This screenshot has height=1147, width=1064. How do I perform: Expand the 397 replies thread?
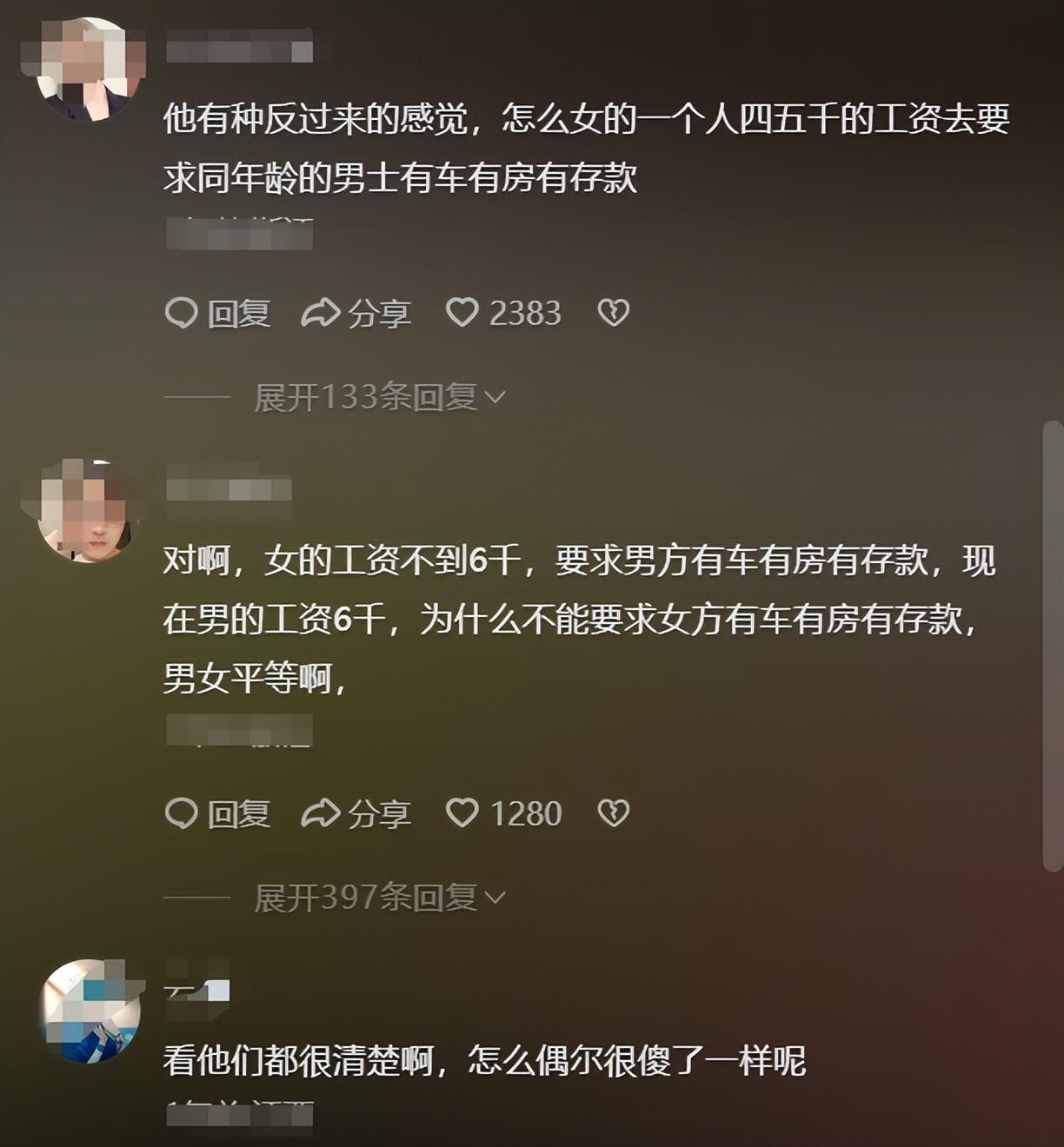(x=379, y=898)
